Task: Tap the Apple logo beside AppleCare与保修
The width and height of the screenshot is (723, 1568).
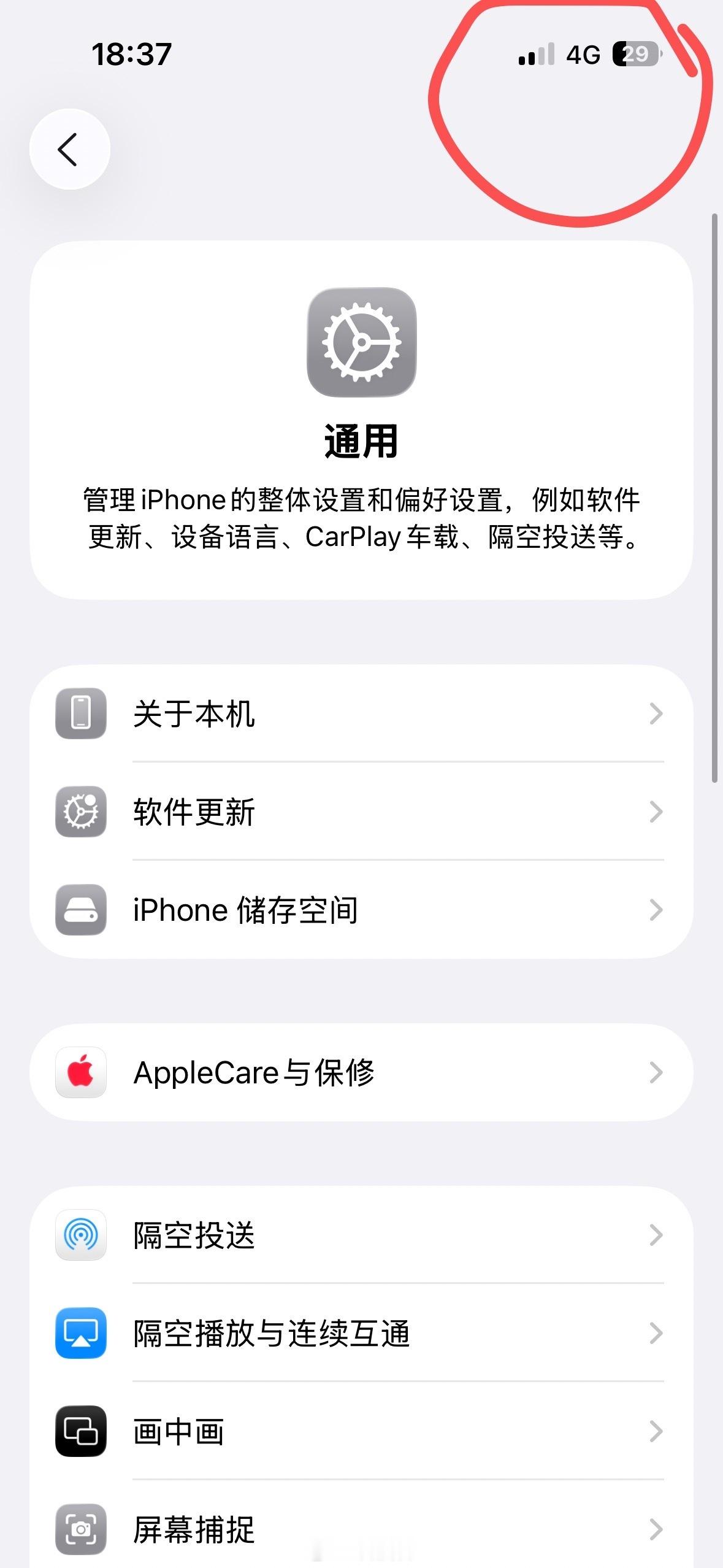Action: (80, 1072)
